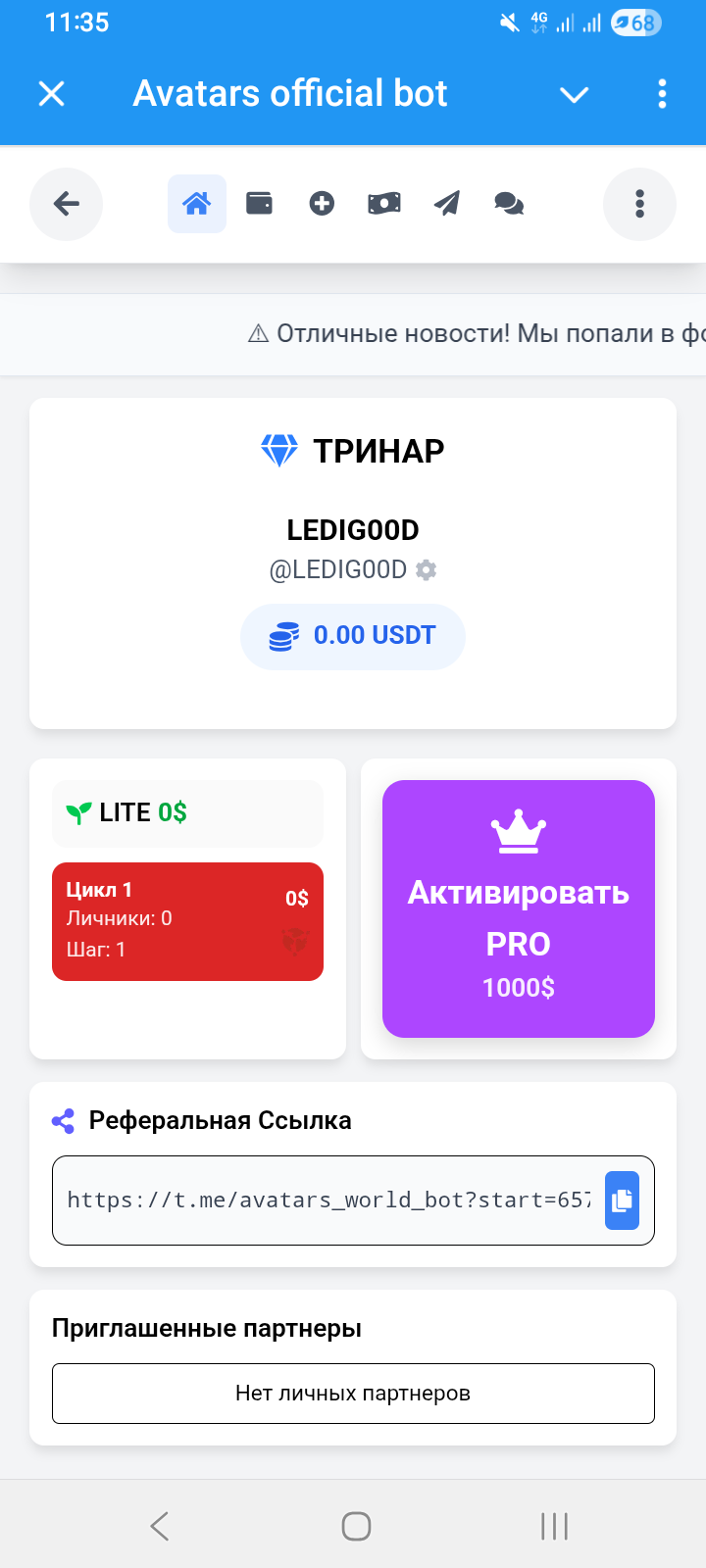This screenshot has height=1568, width=706.
Task: Go to the phone home screen
Action: (356, 1526)
